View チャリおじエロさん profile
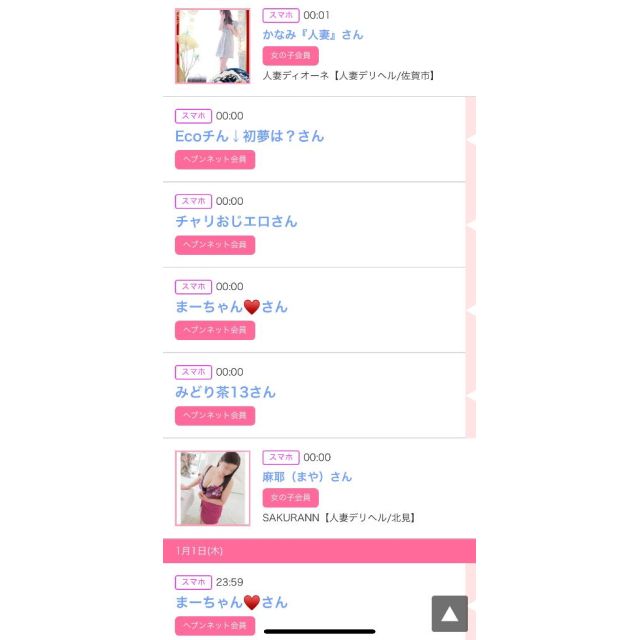 [x=236, y=221]
